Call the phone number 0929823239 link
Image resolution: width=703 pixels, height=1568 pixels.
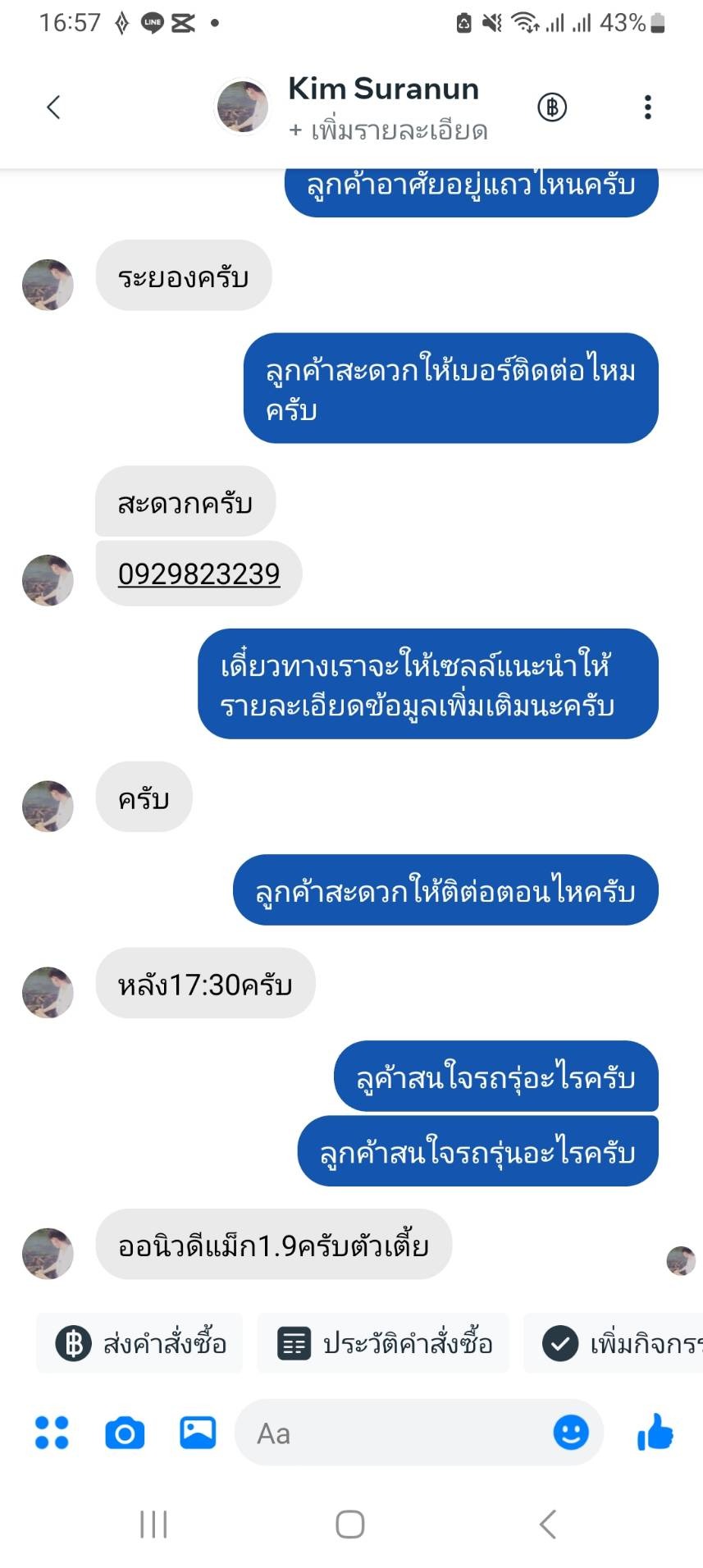(199, 574)
